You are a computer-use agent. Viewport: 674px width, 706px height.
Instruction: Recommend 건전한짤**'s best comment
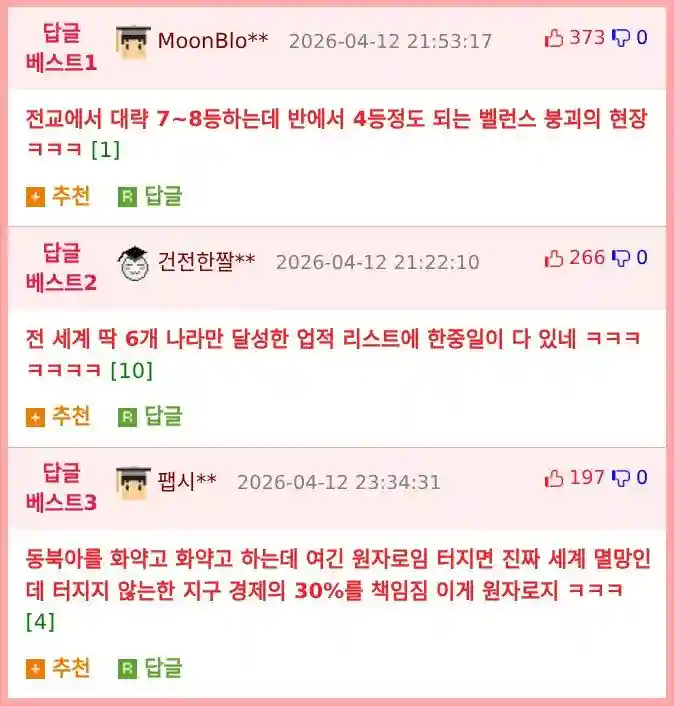[x=58, y=416]
